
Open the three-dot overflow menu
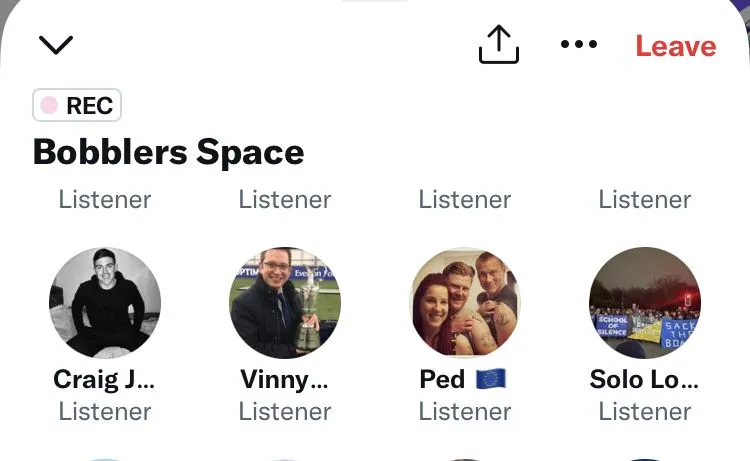pyautogui.click(x=579, y=45)
